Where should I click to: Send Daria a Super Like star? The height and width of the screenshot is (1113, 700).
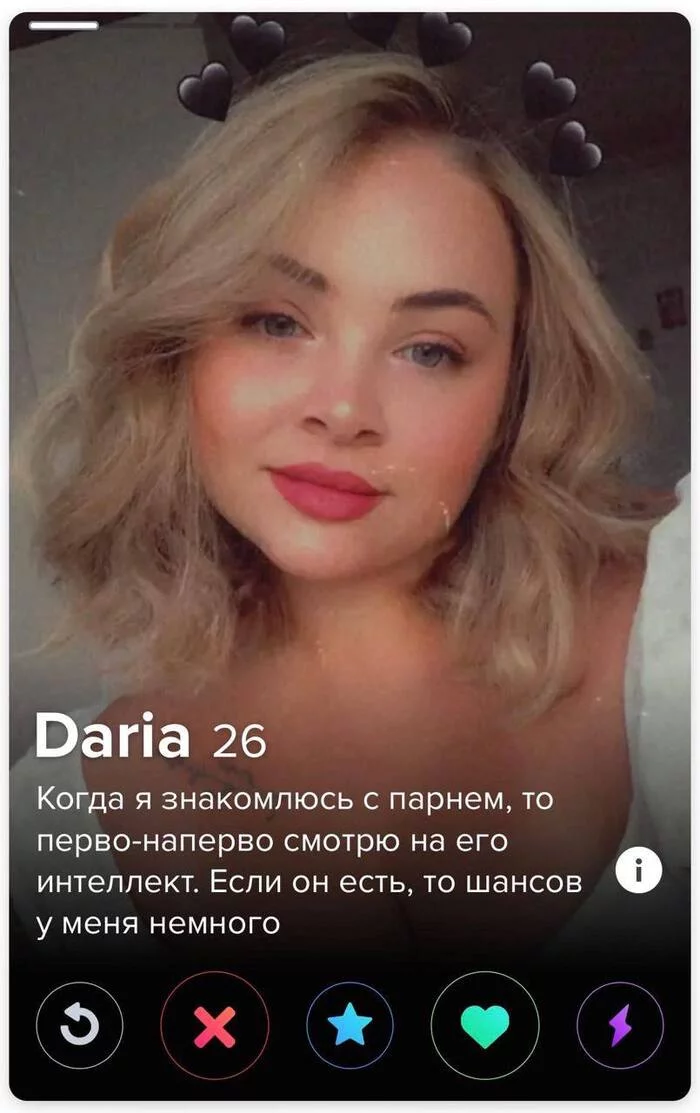click(x=350, y=1025)
